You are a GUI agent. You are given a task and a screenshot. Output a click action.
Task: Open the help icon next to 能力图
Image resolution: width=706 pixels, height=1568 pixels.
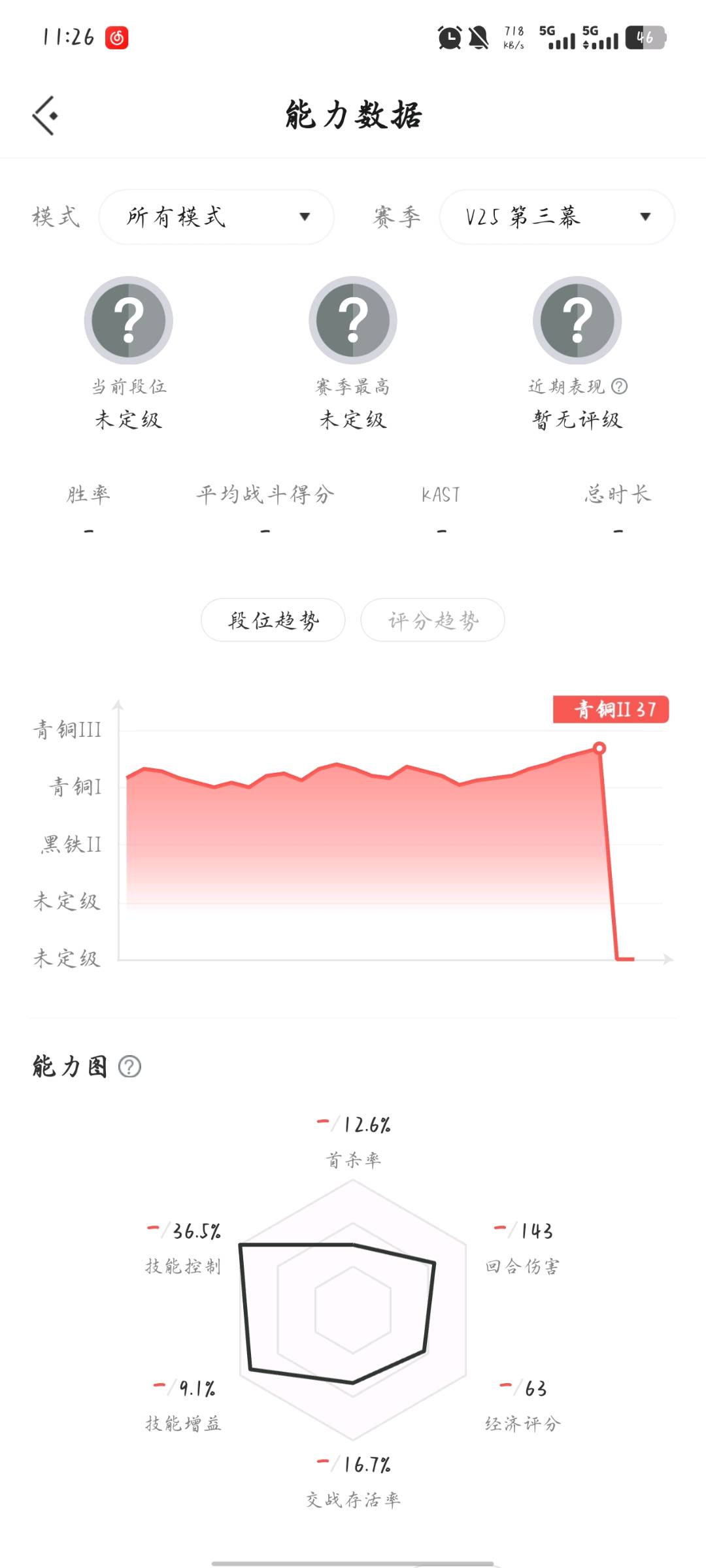click(129, 1066)
